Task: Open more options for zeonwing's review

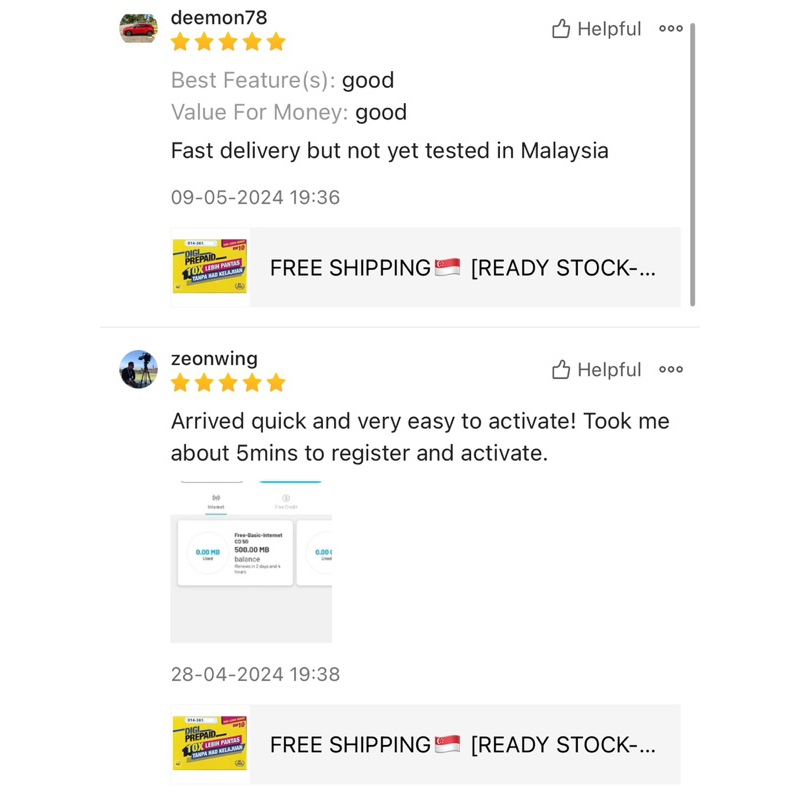Action: [671, 370]
